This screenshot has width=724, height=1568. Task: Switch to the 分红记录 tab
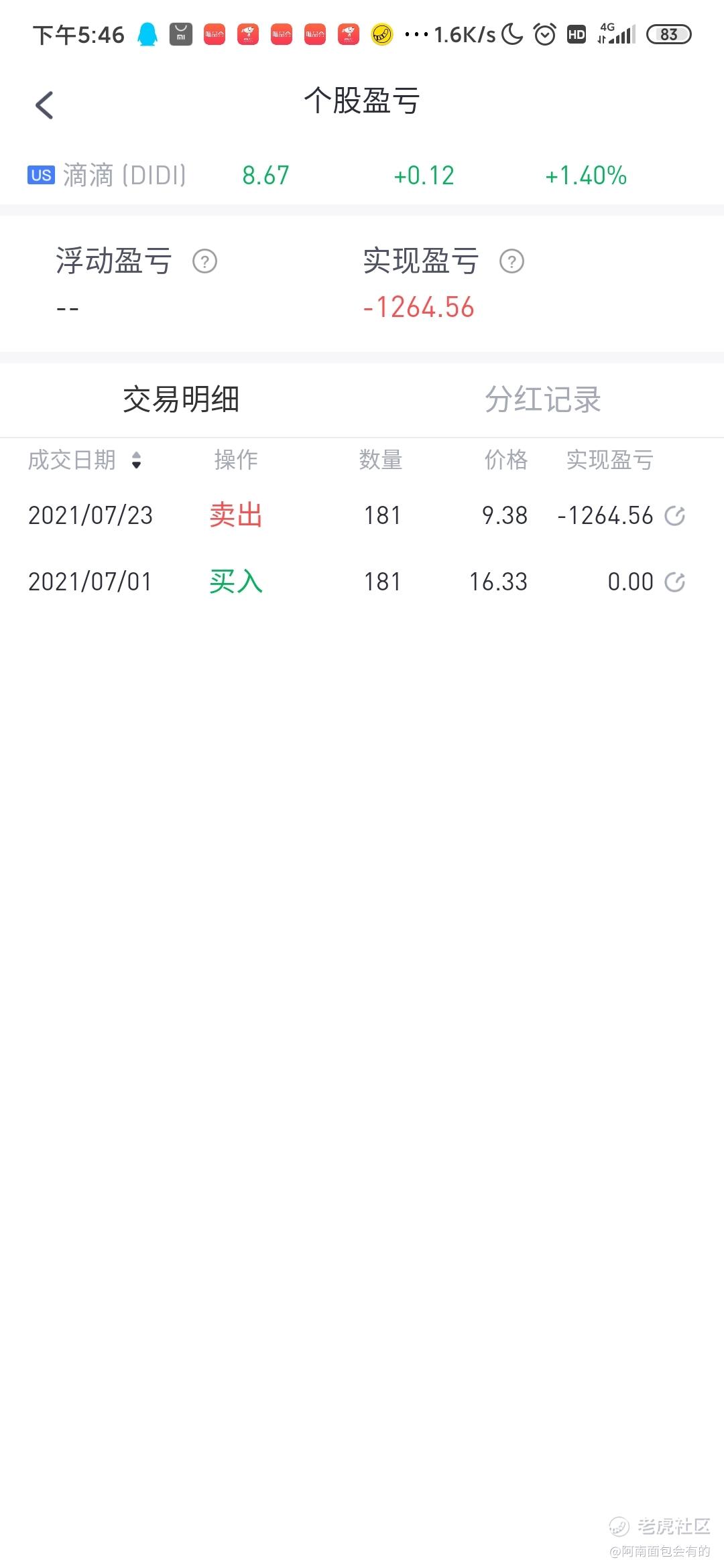coord(542,399)
